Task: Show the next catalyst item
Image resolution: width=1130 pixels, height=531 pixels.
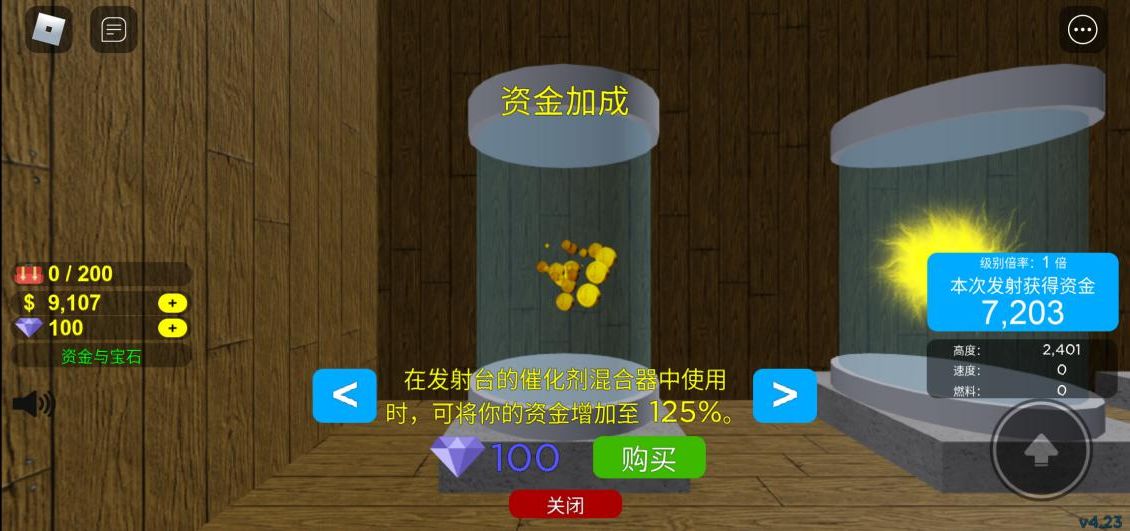Action: click(x=784, y=395)
